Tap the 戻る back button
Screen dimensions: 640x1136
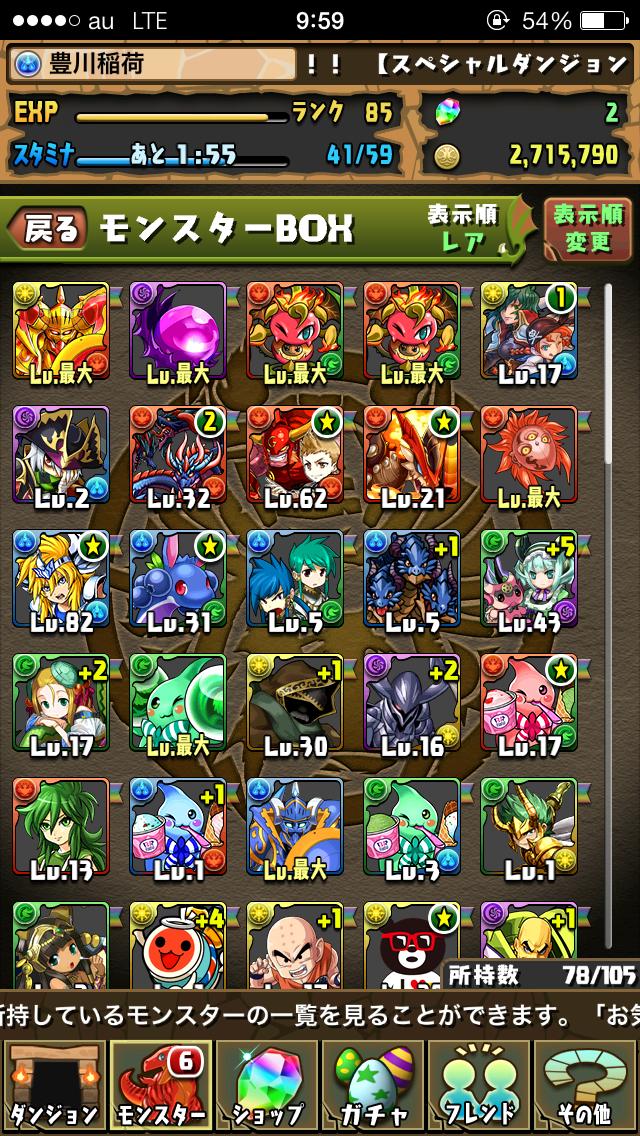coord(46,229)
